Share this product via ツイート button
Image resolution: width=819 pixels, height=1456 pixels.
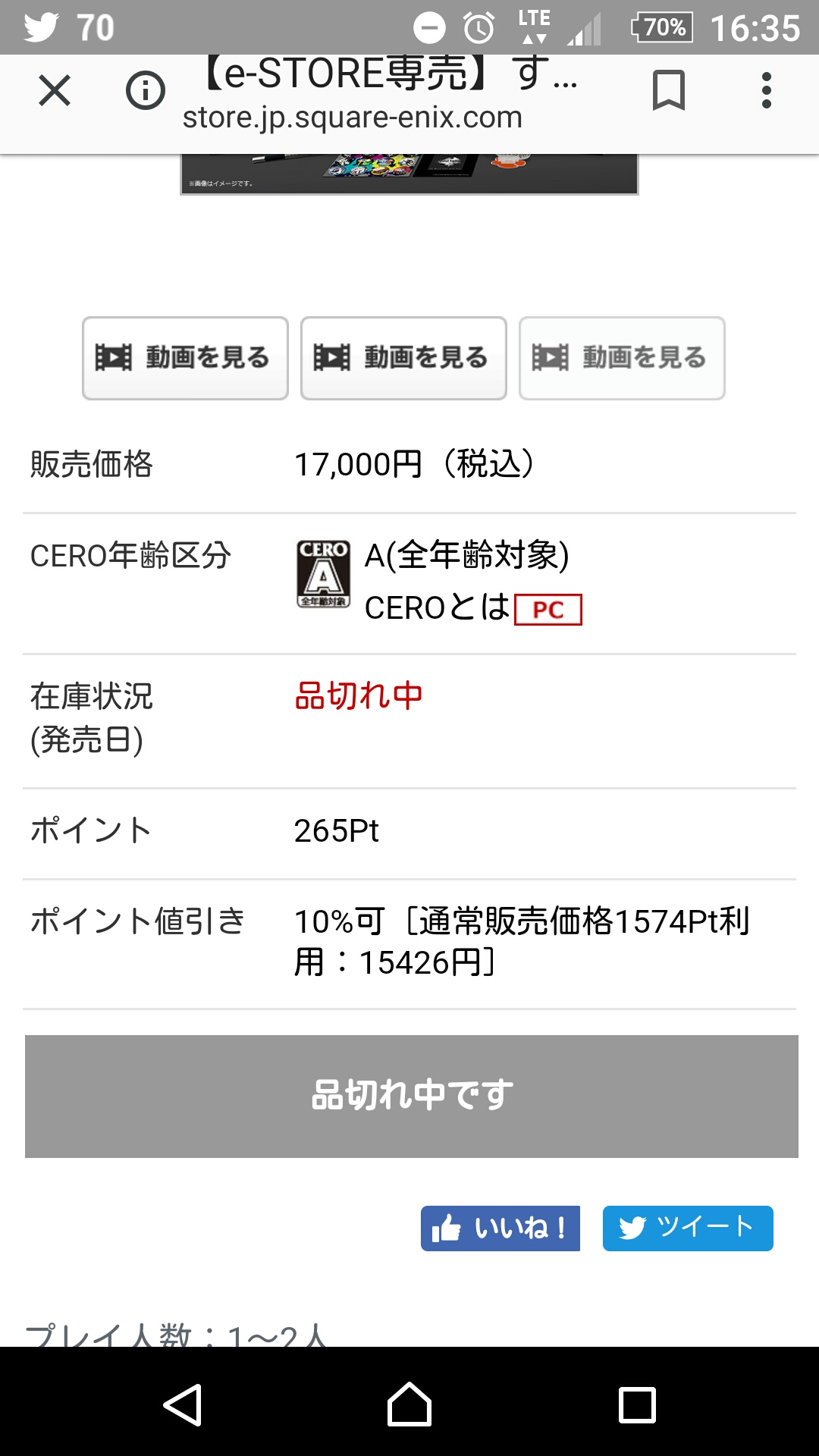(687, 1228)
